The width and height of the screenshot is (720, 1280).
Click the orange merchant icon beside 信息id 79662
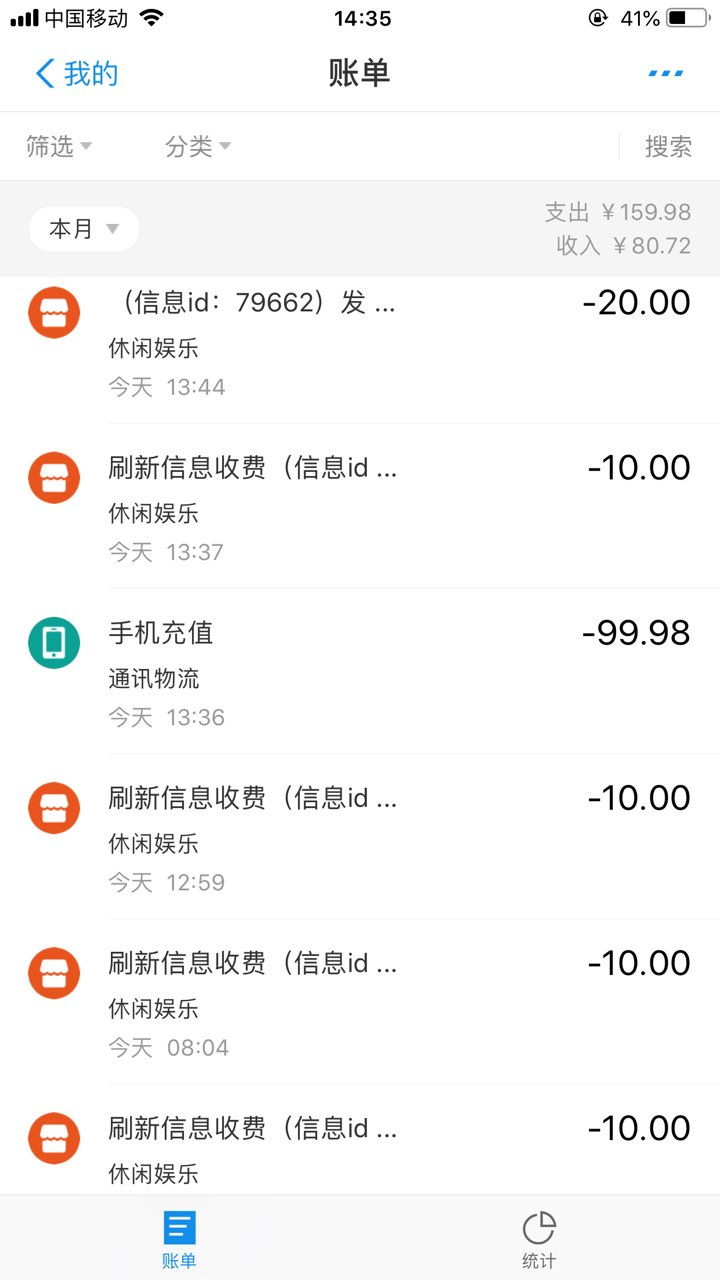[x=53, y=313]
